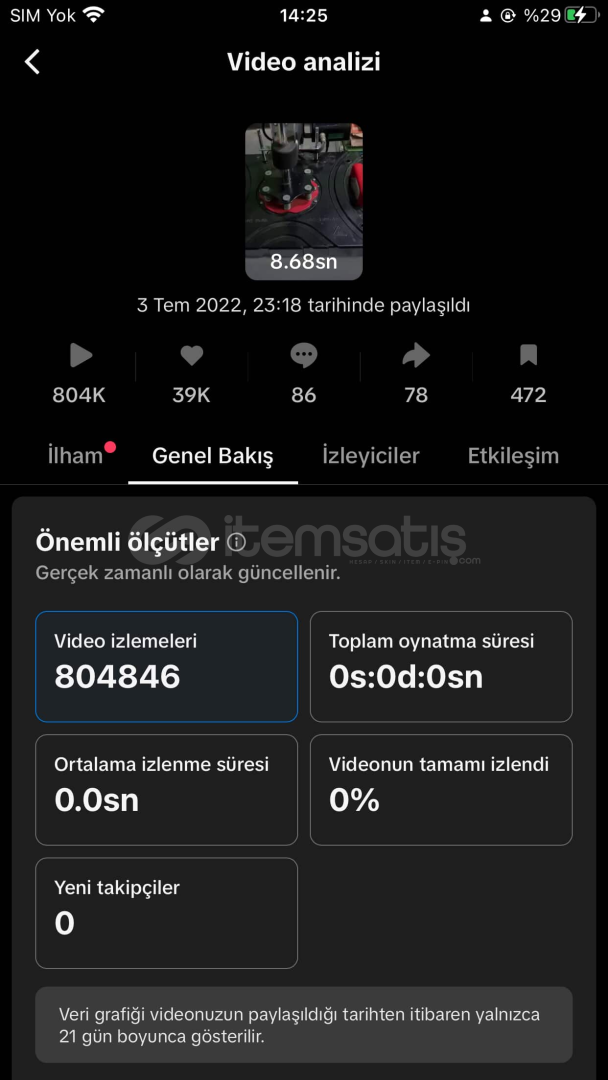The height and width of the screenshot is (1080, 608).
Task: Tap the info icon beside Önemli ölçütler
Action: 237,543
